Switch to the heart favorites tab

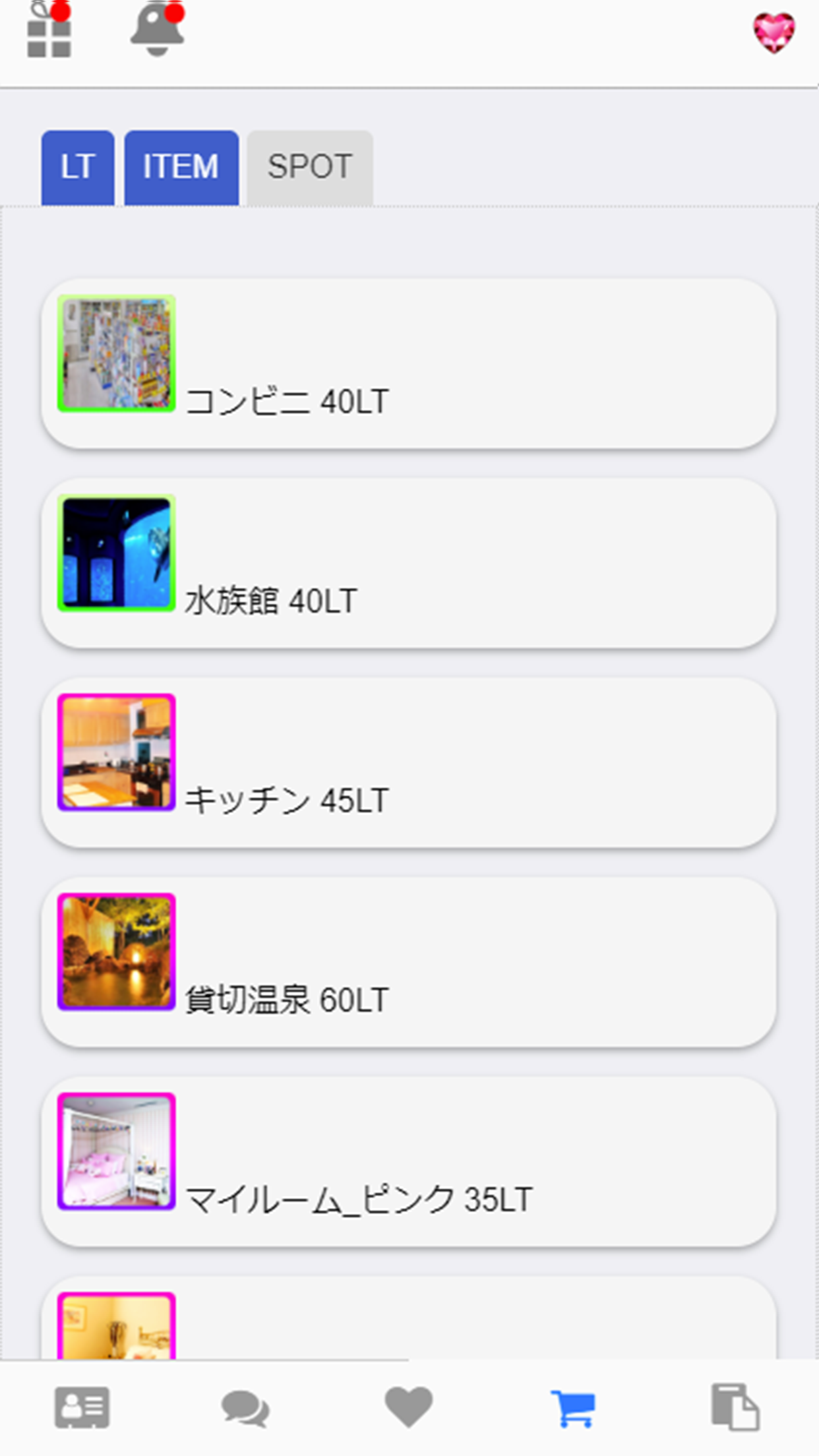coord(409,1408)
